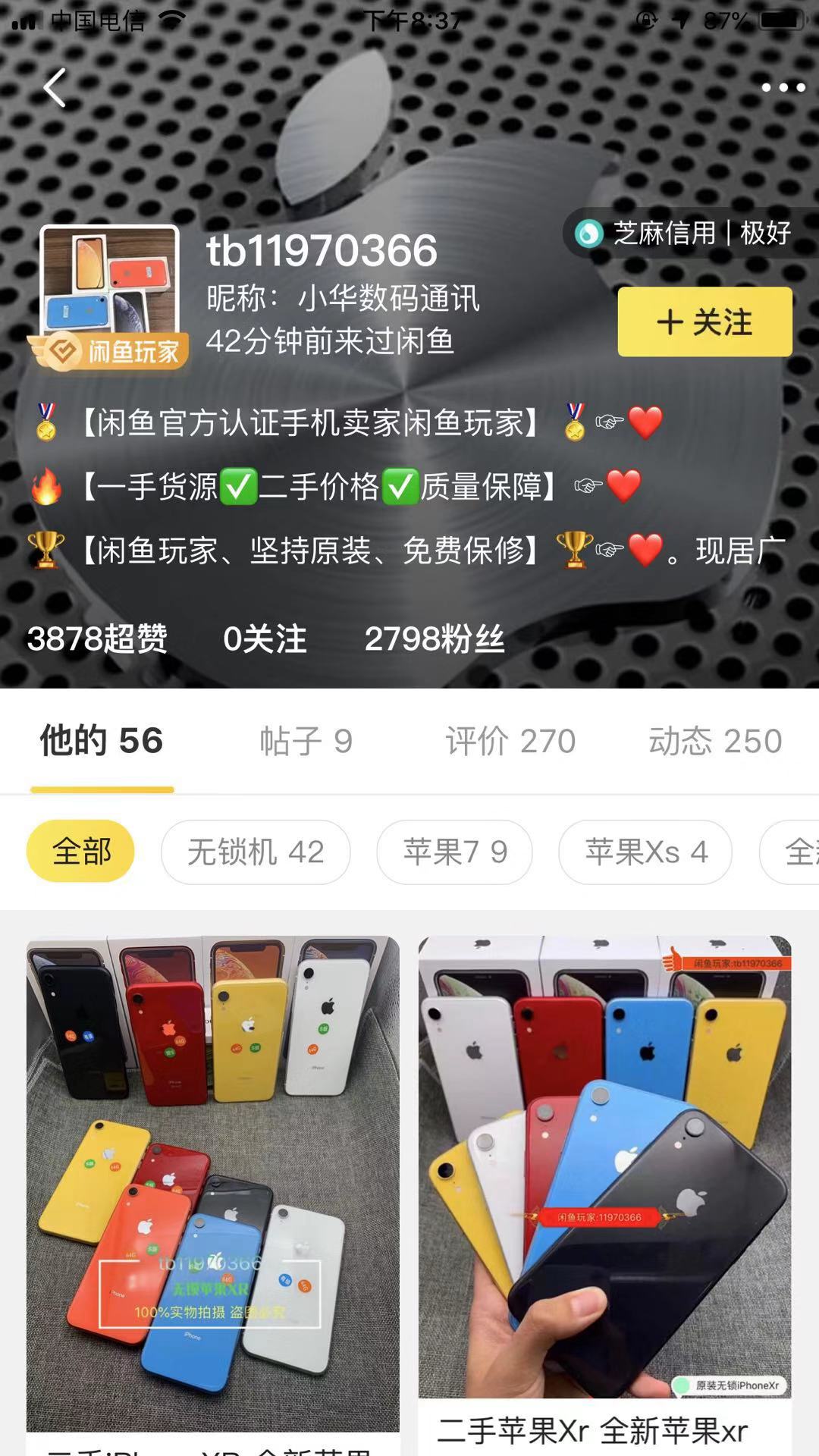
Task: Select the 无锁机 42 filter chip
Action: pyautogui.click(x=256, y=852)
